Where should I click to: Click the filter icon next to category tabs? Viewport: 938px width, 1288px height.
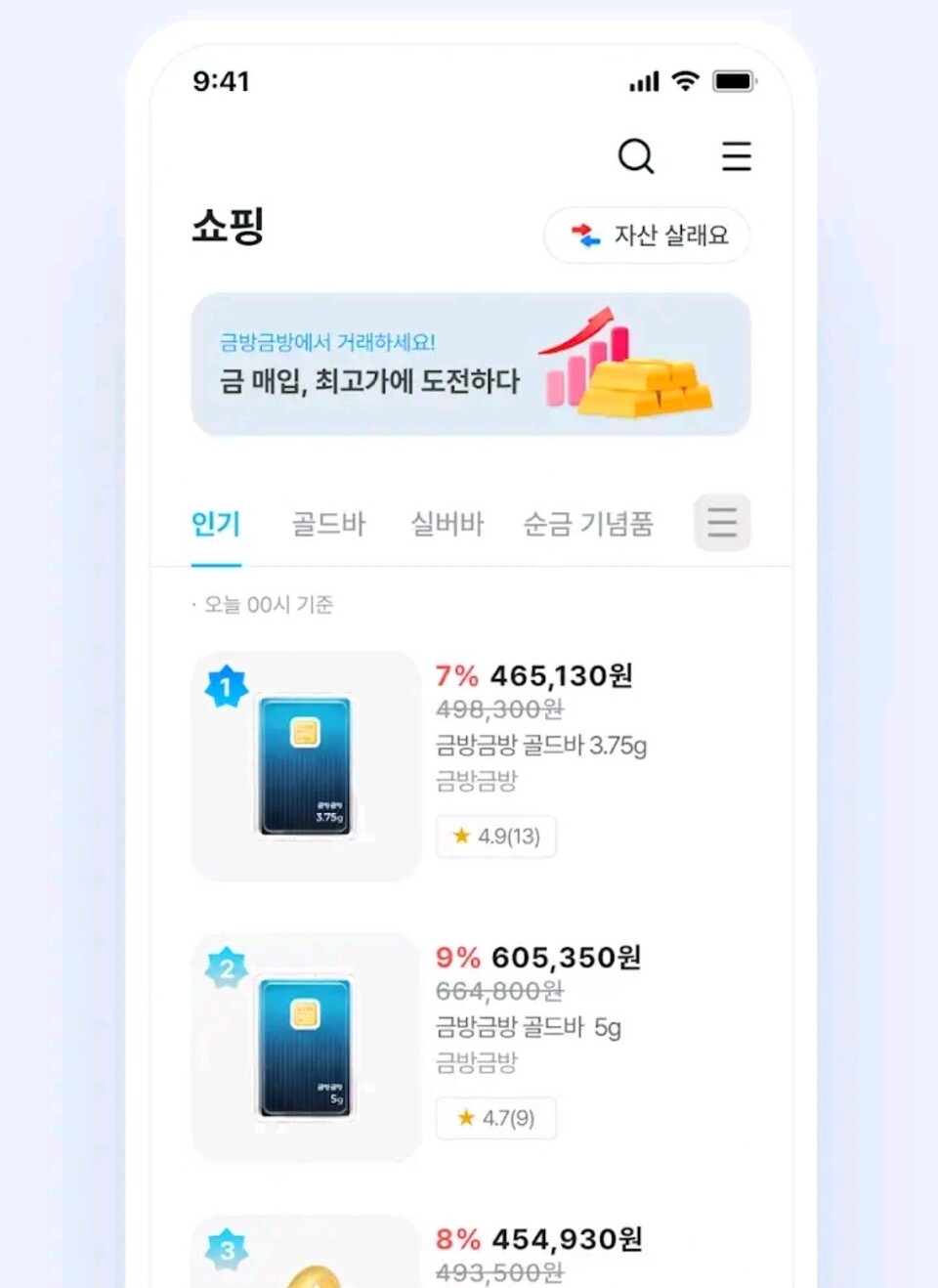722,523
